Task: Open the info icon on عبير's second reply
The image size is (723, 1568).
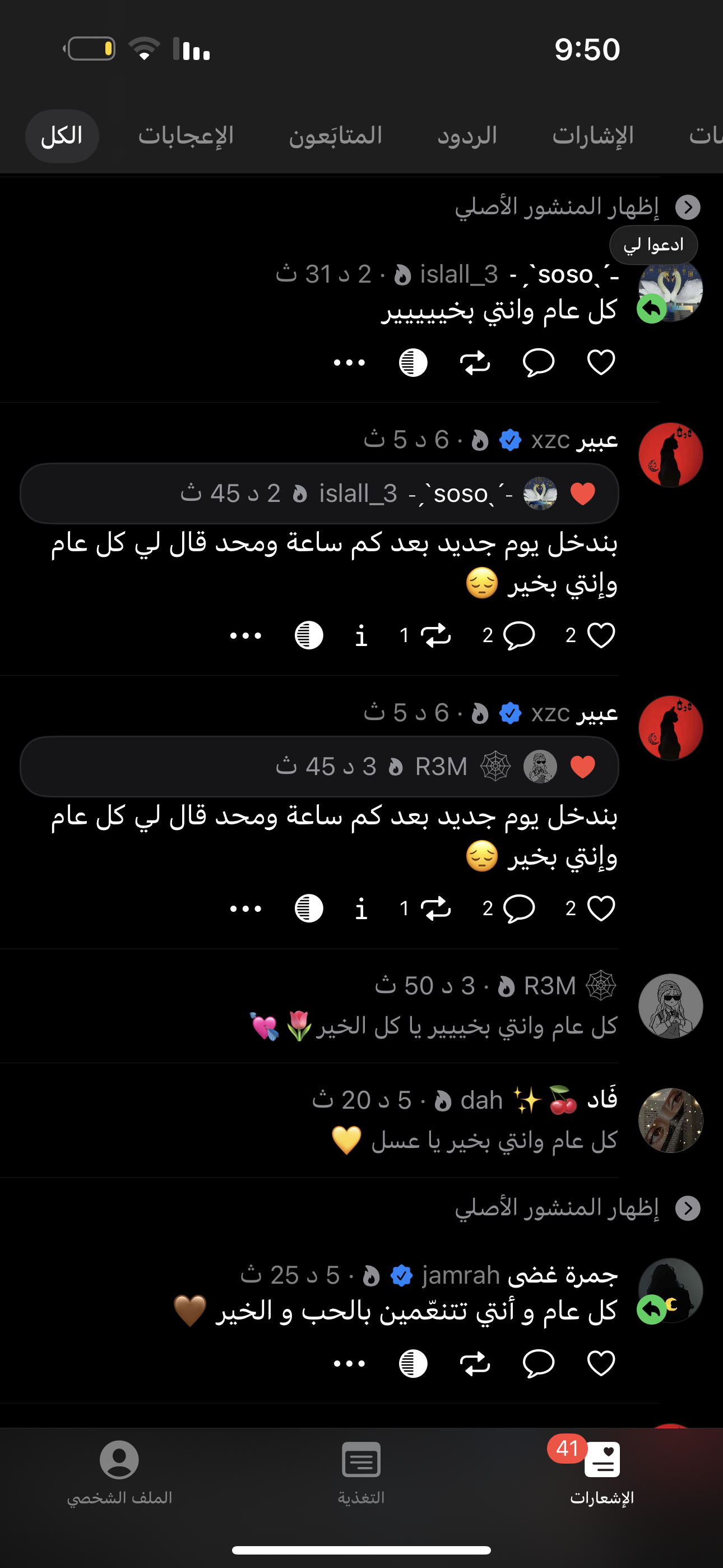Action: pyautogui.click(x=360, y=908)
